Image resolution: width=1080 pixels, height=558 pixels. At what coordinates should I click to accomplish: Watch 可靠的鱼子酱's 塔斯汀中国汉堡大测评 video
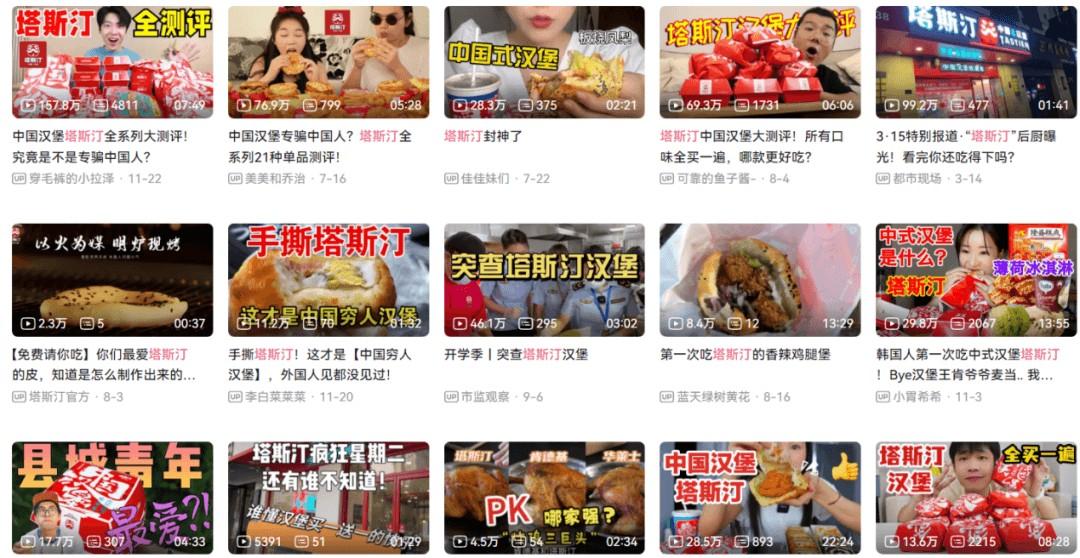[759, 62]
